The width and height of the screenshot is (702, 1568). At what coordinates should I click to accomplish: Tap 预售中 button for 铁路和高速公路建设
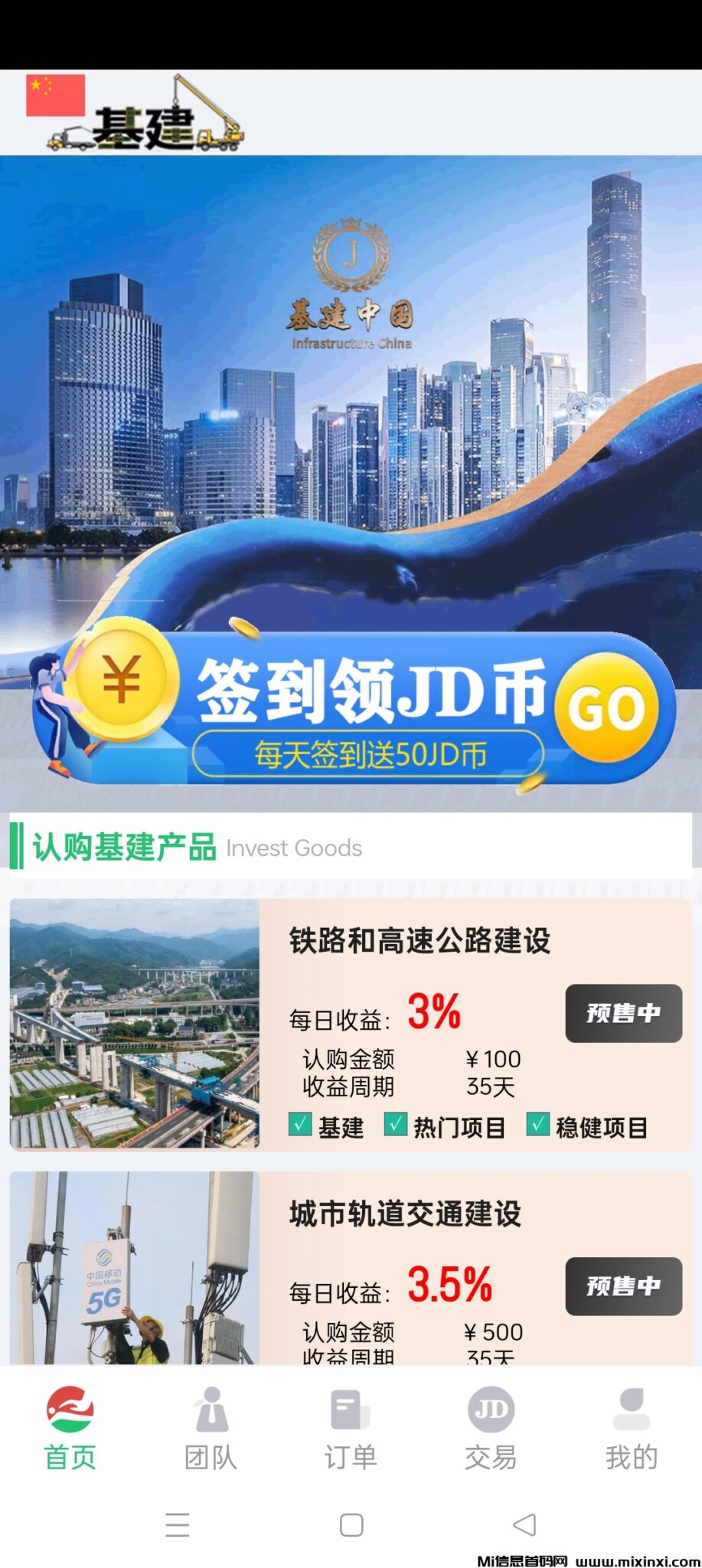623,1013
